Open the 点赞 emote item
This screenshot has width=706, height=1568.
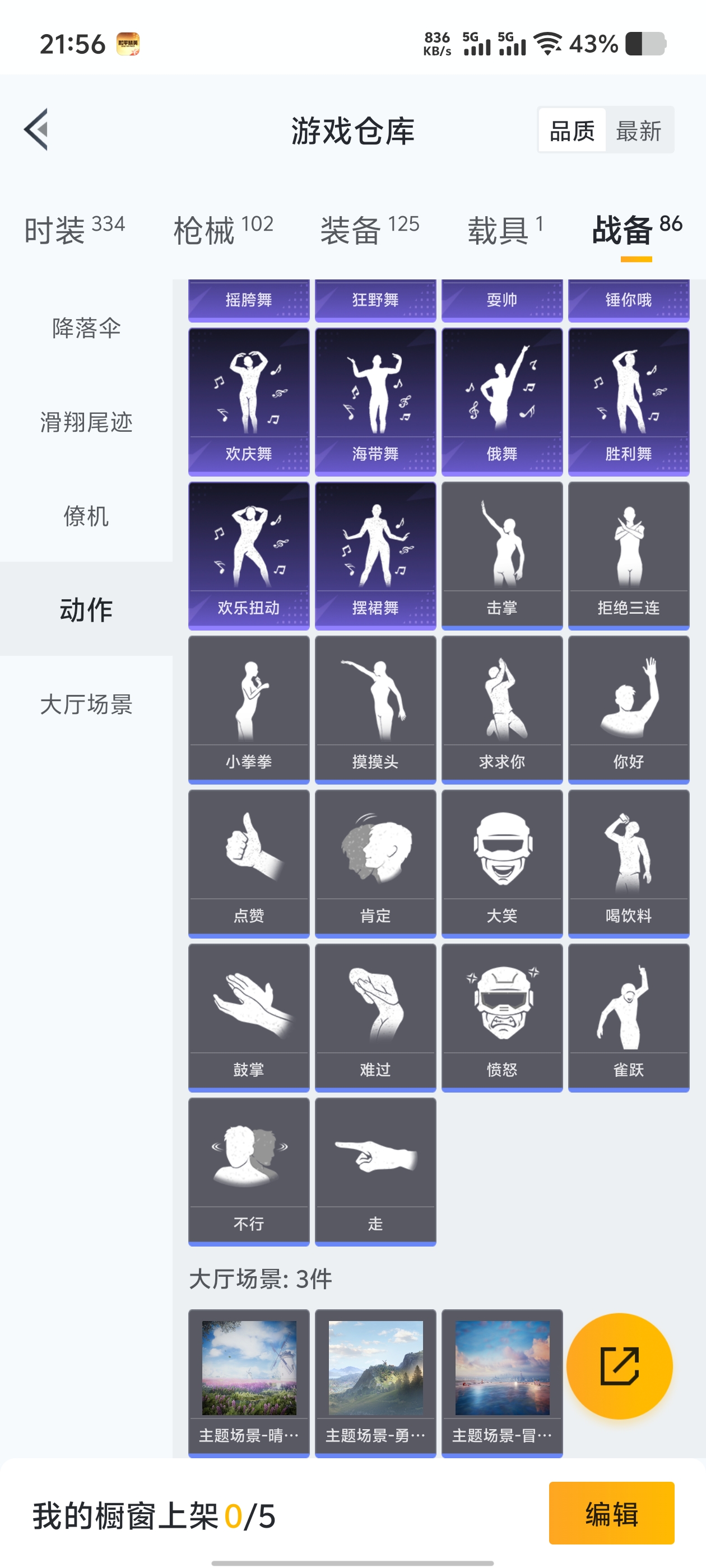[x=249, y=863]
